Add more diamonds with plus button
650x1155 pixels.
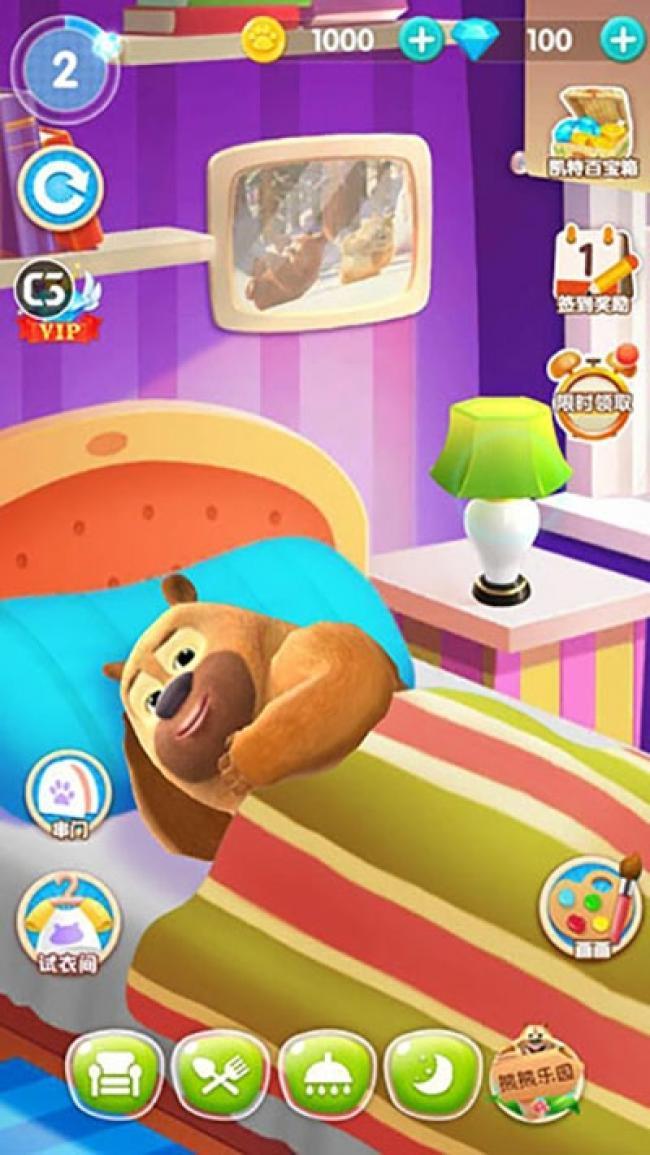621,40
